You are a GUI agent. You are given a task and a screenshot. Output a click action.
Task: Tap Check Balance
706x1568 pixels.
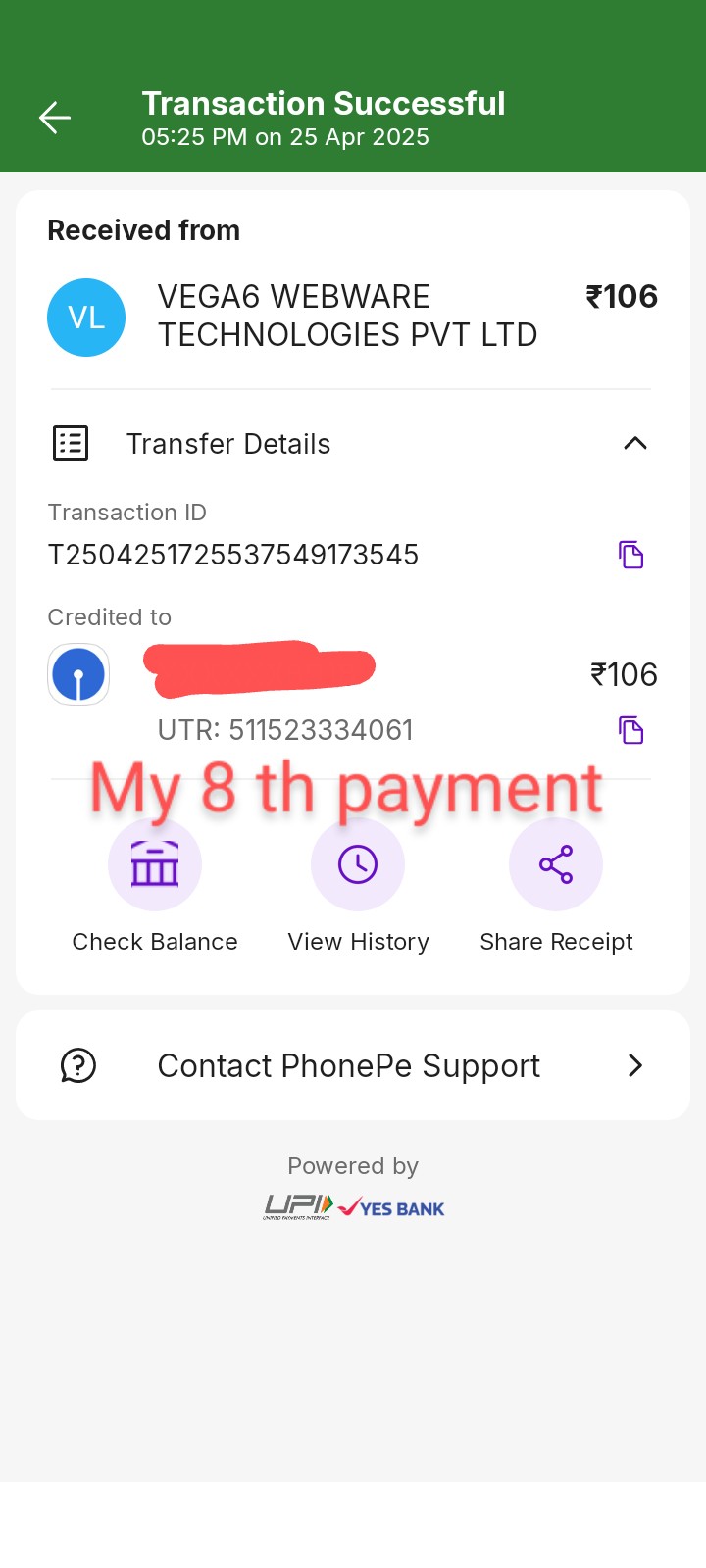pos(155,866)
